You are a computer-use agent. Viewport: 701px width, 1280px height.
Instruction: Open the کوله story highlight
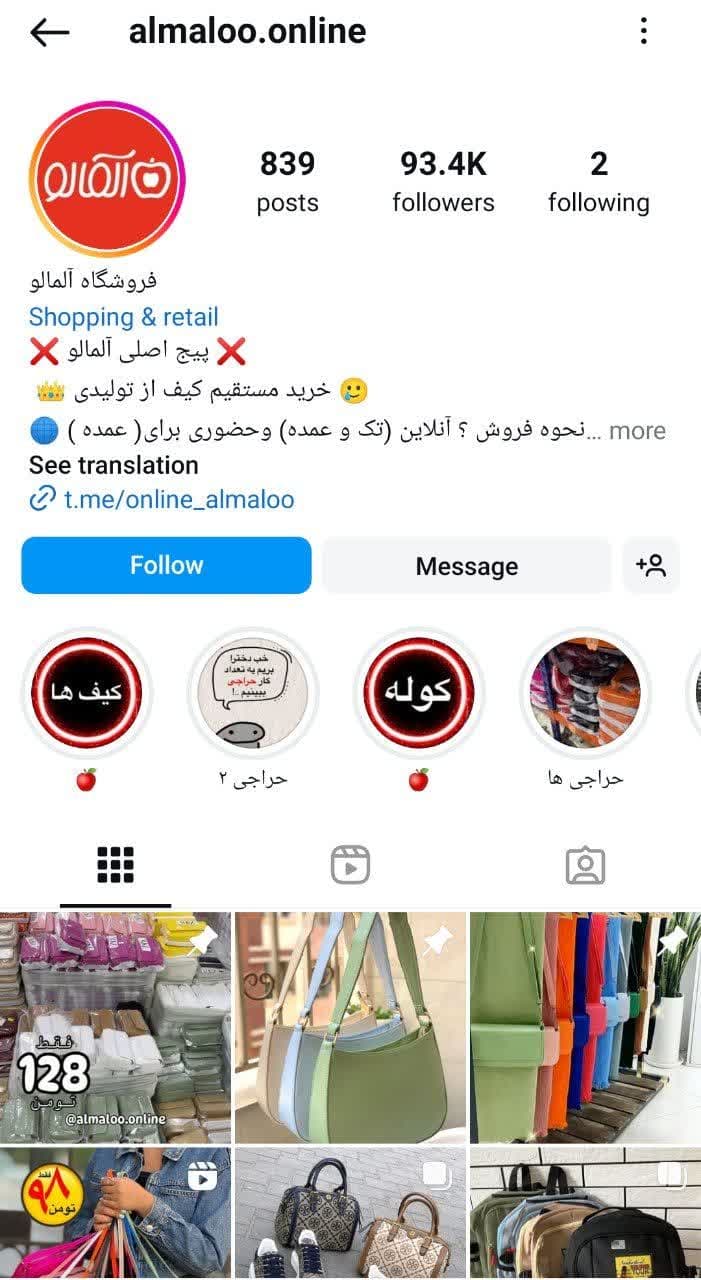419,693
